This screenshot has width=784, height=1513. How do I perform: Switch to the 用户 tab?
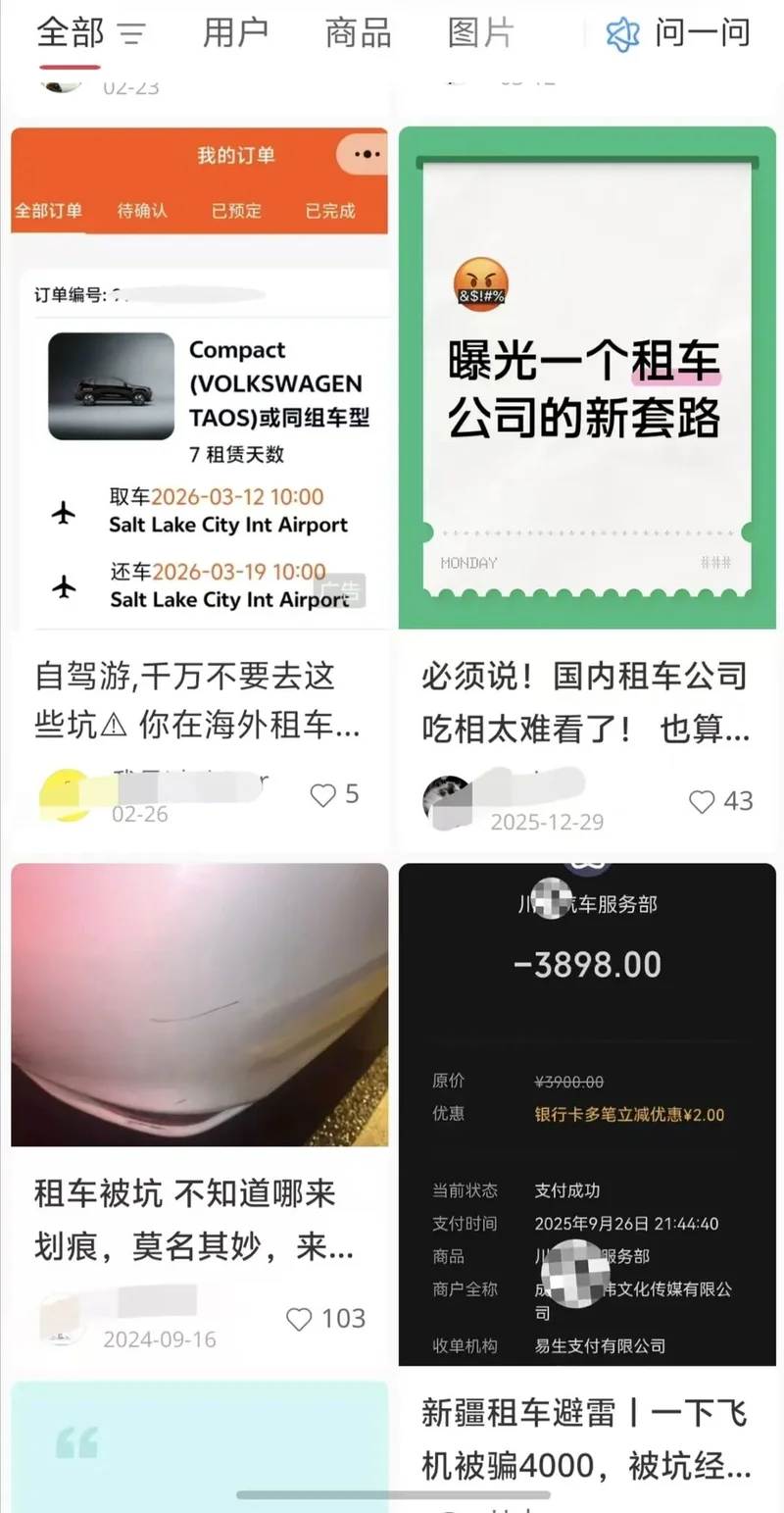point(235,33)
